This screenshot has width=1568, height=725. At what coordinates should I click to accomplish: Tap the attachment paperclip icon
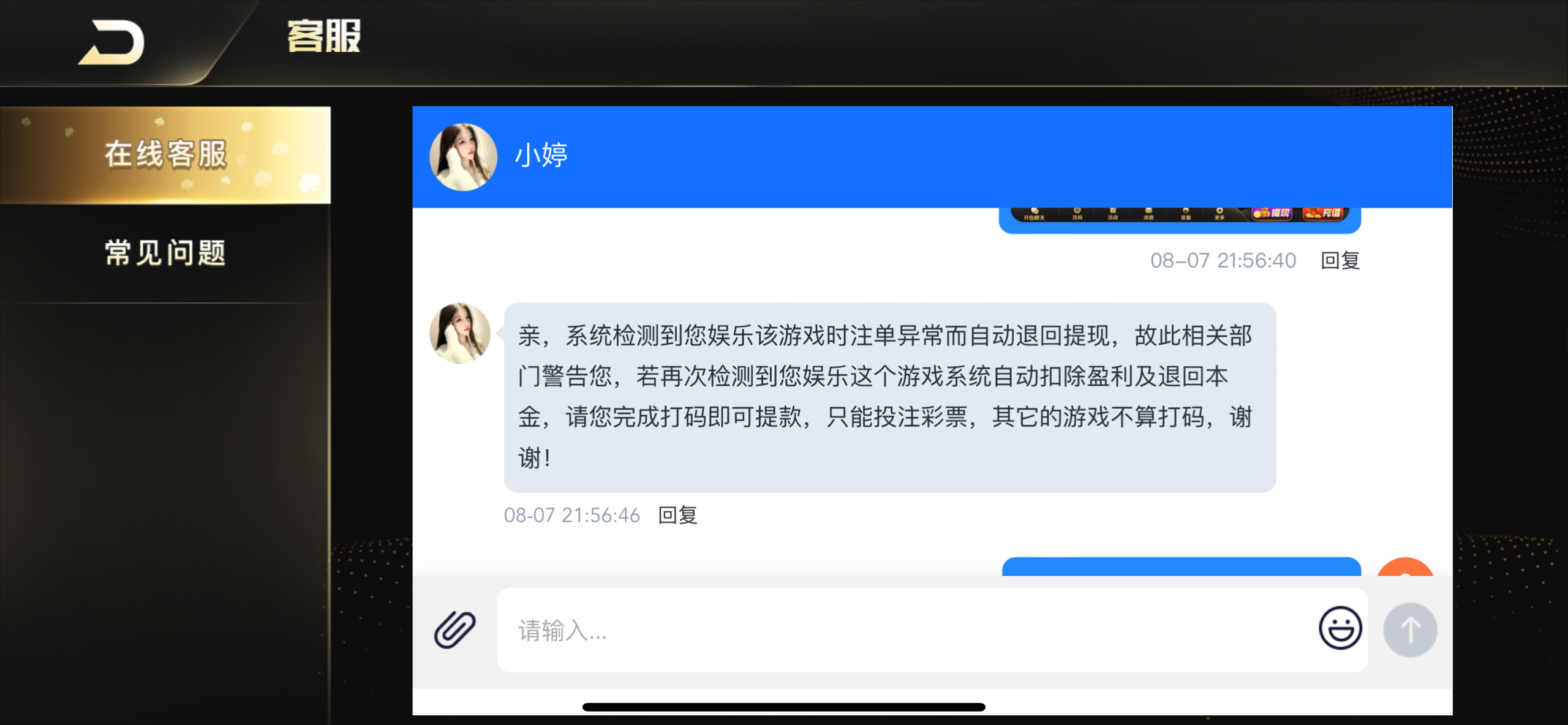click(454, 629)
